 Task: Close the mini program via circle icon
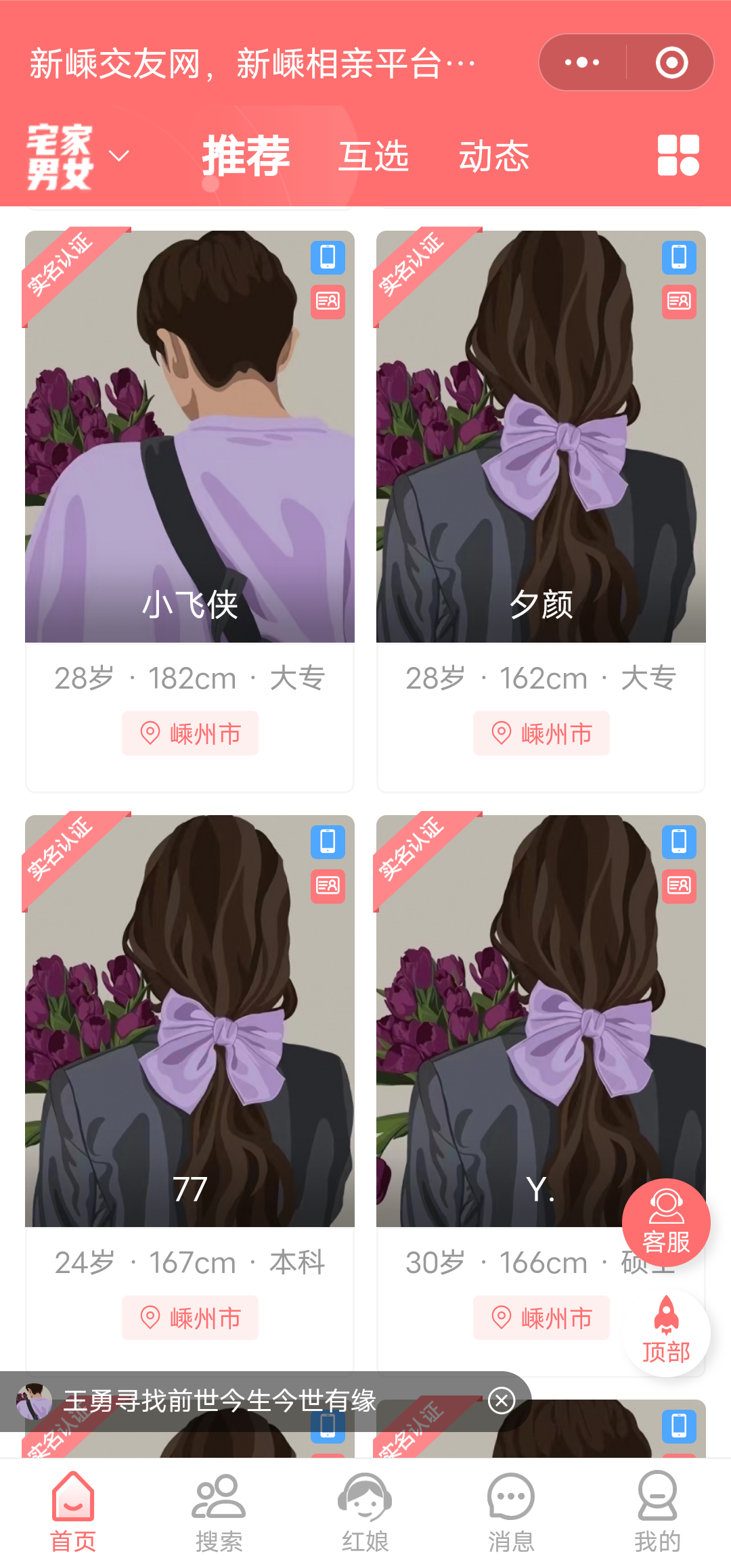pyautogui.click(x=671, y=63)
